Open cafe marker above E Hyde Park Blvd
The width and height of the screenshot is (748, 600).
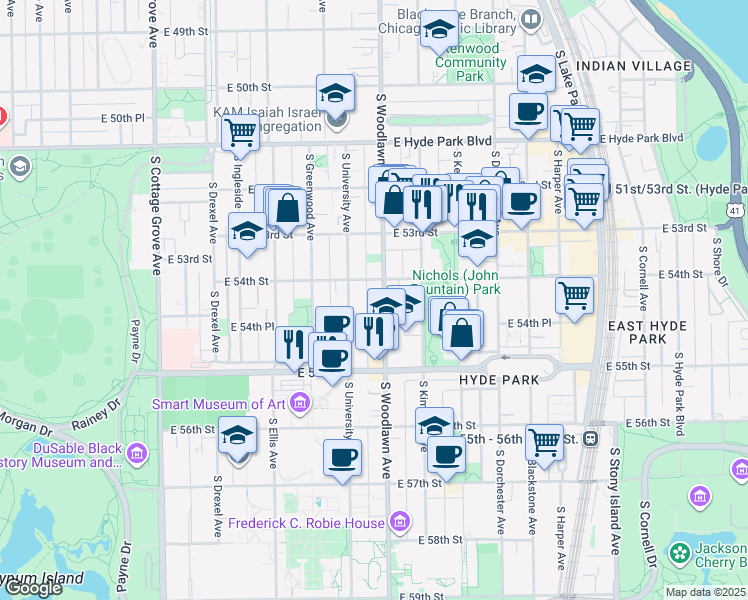click(x=528, y=113)
